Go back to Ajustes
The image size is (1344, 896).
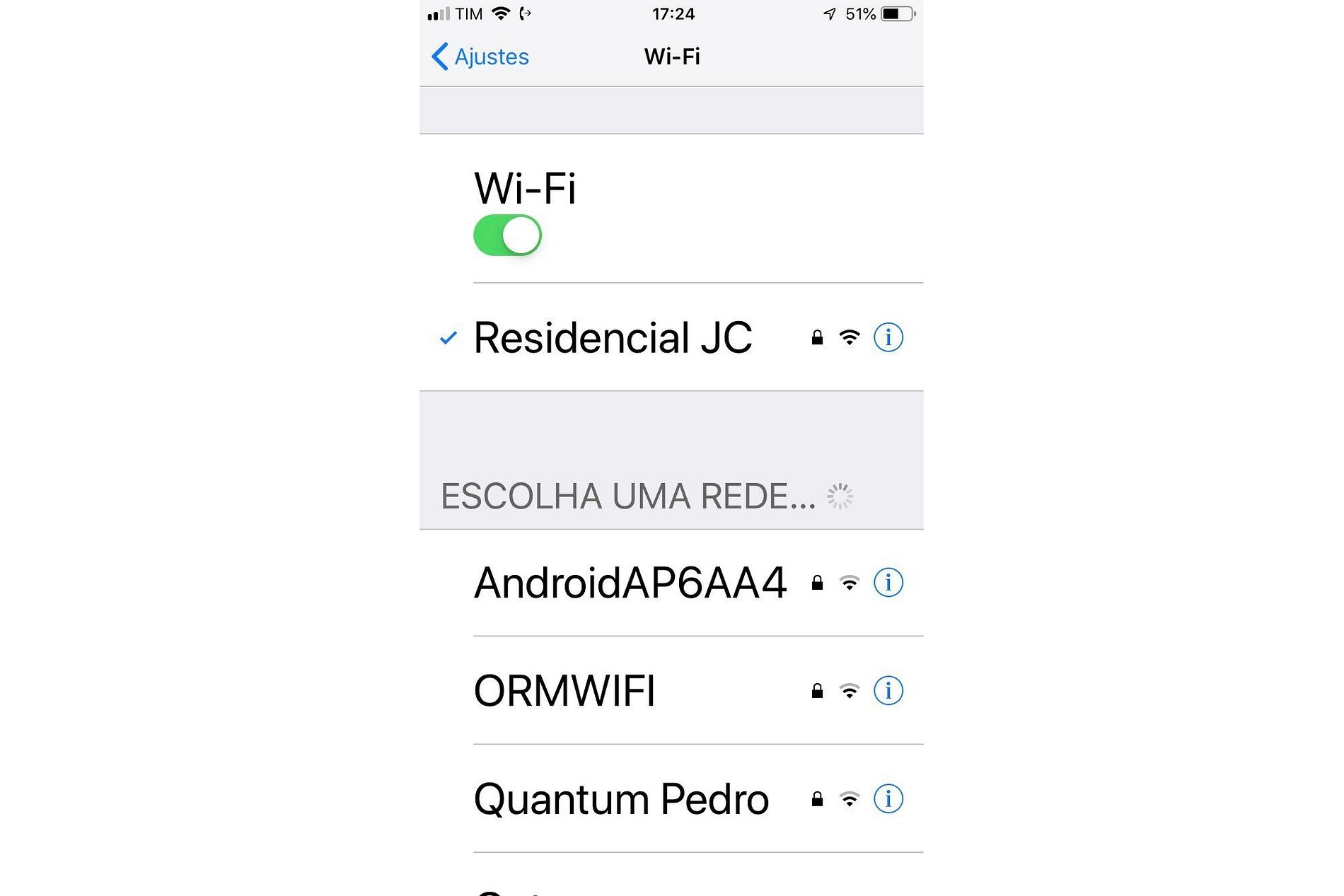481,57
